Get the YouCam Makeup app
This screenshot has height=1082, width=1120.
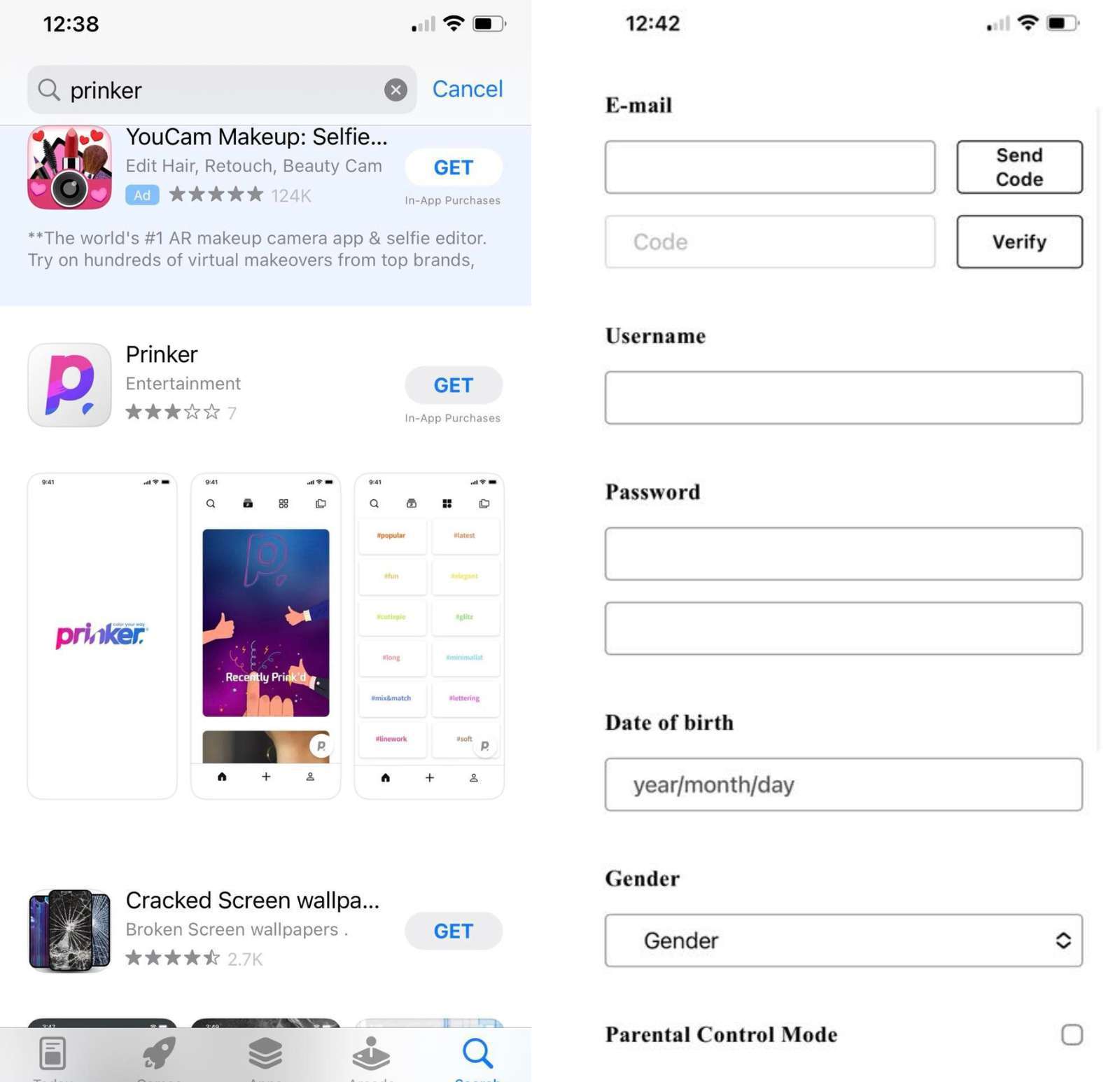pos(453,167)
